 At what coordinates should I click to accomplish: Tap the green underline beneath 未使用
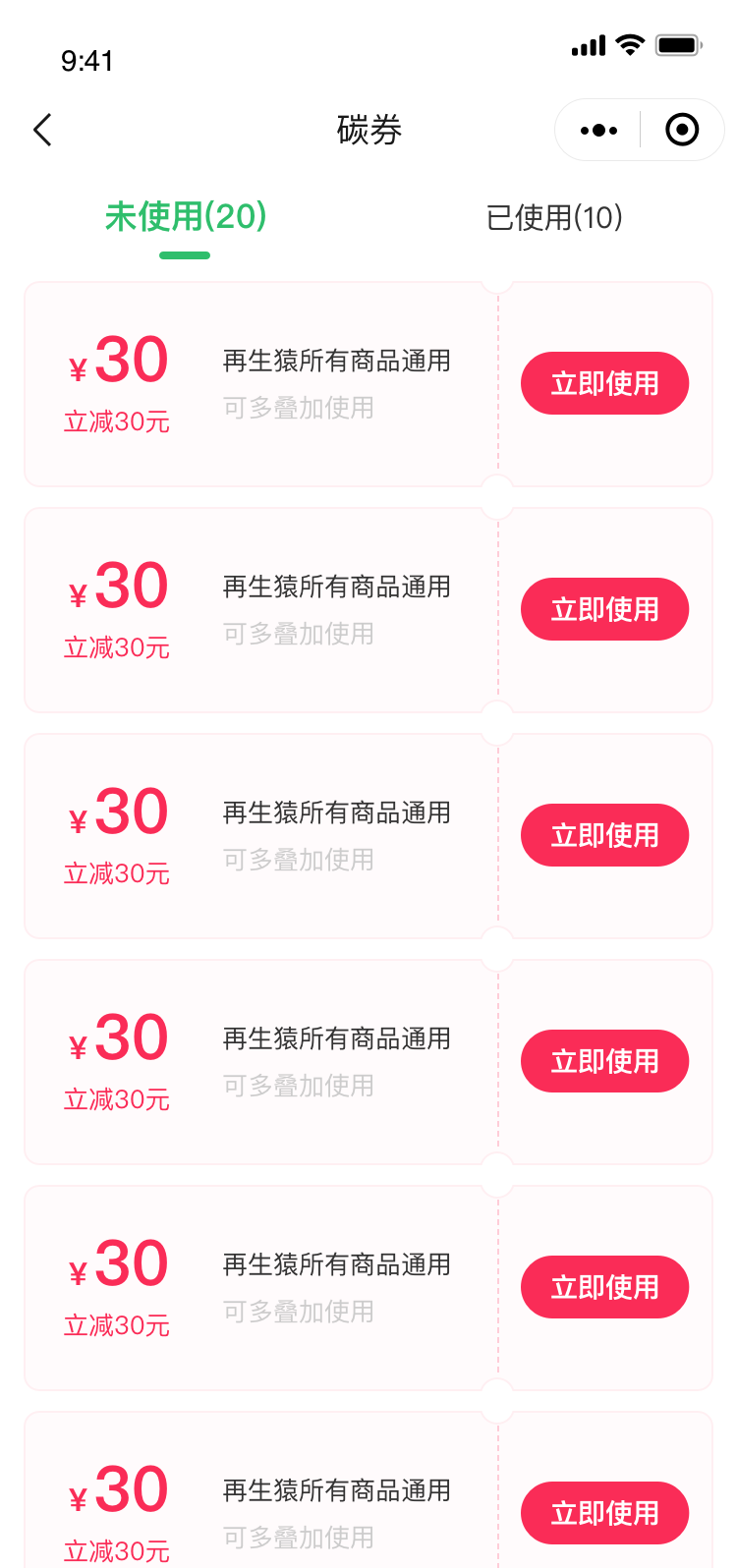pos(185,253)
